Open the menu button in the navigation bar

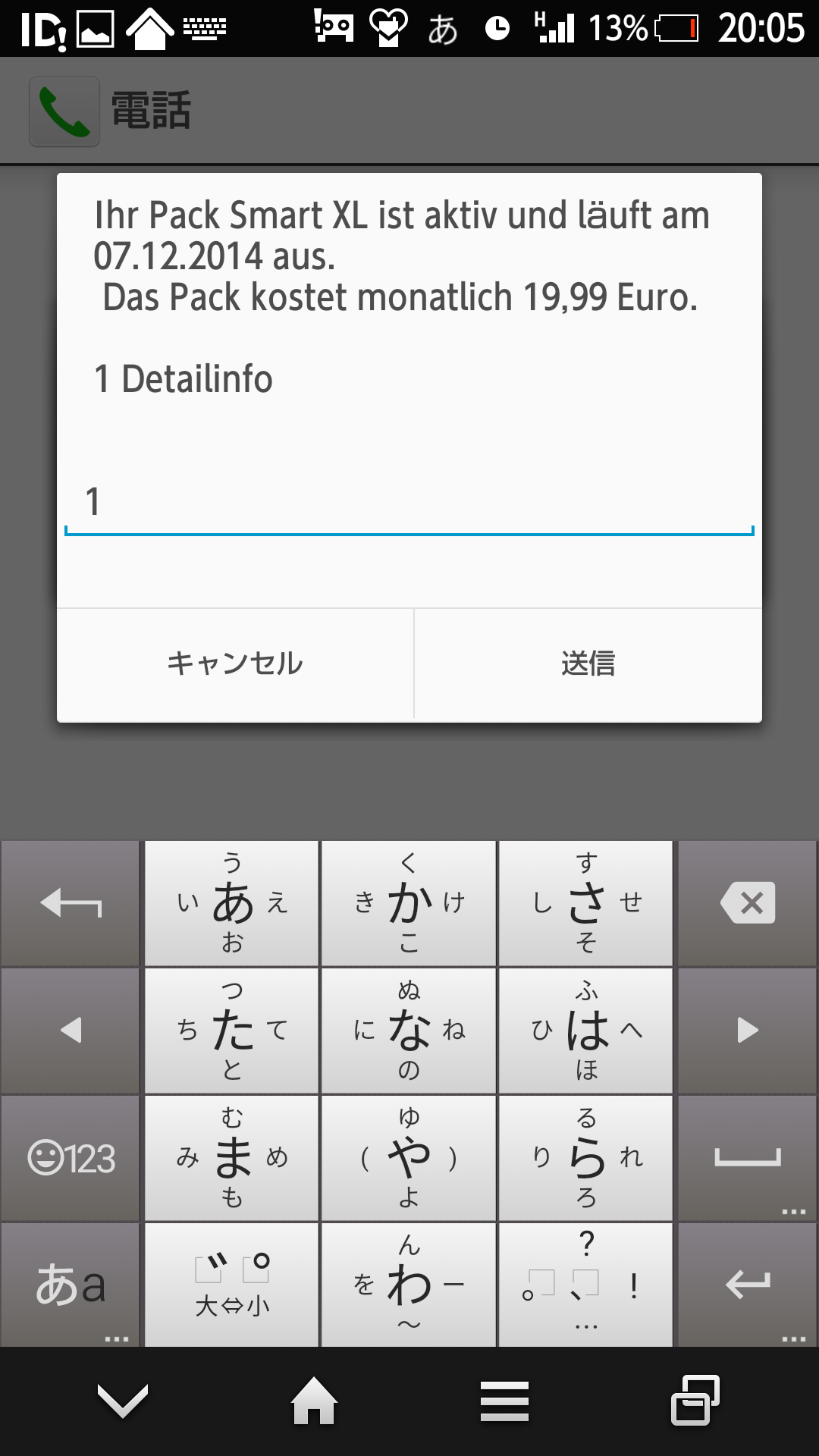point(504,1400)
